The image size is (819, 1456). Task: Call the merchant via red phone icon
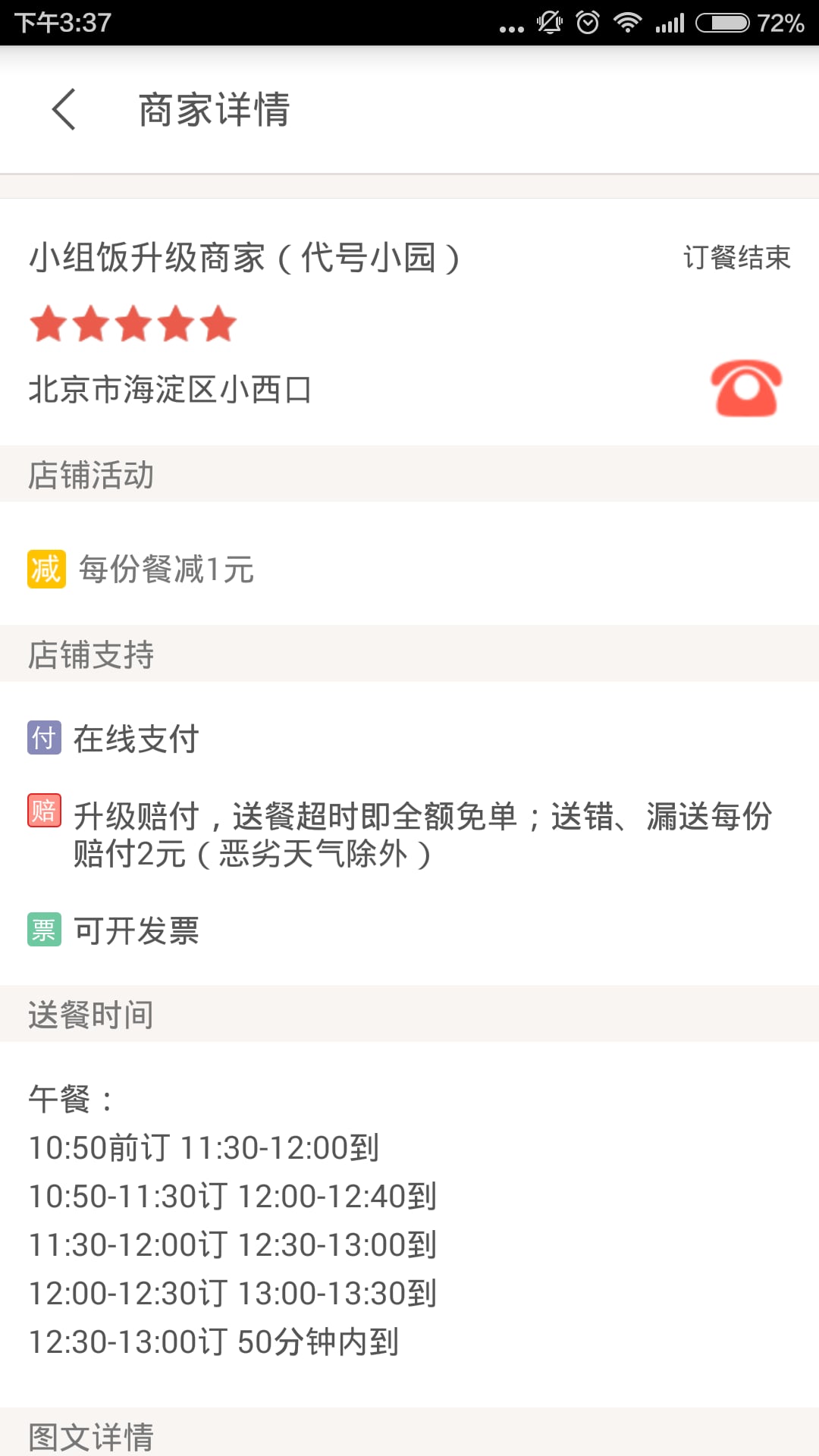[746, 388]
